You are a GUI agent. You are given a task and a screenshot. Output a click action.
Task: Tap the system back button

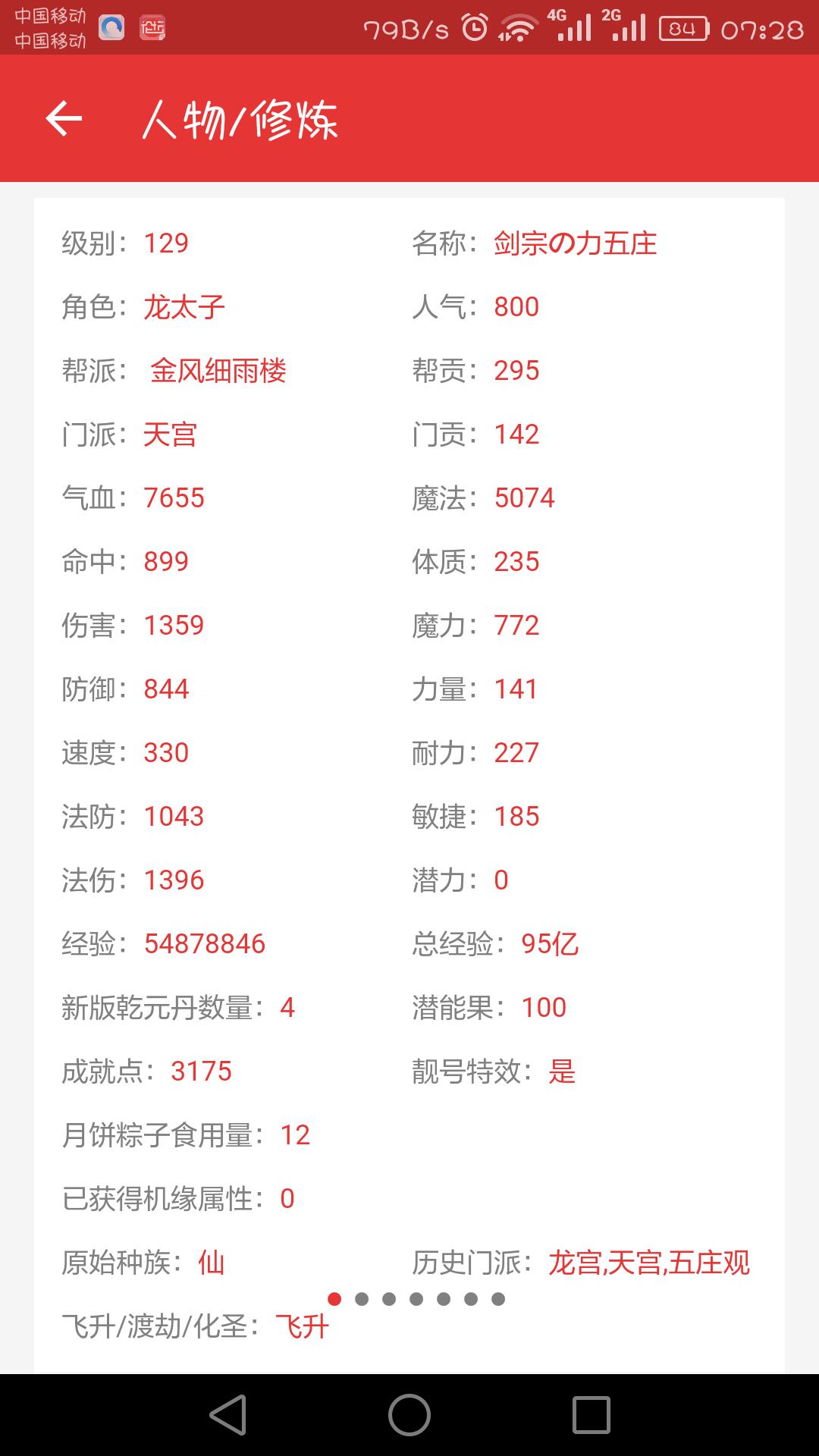228,1415
